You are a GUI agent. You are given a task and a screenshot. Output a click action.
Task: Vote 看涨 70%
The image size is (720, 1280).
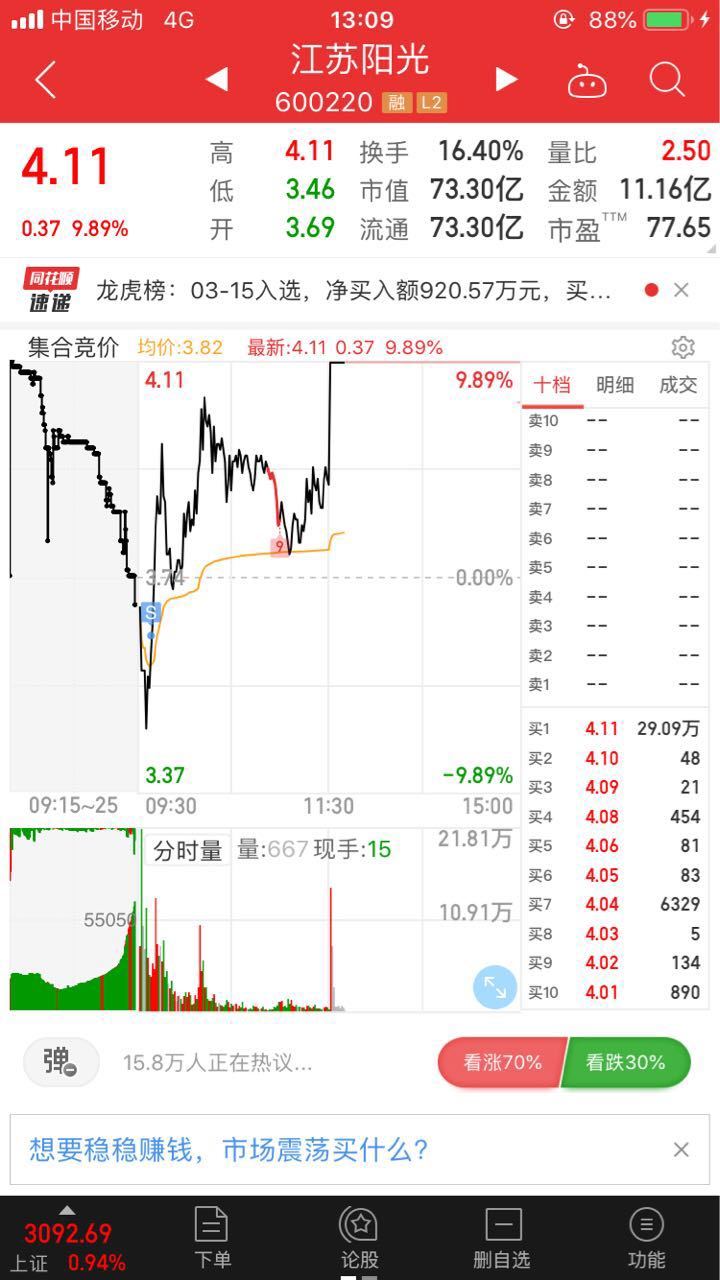pos(502,1062)
